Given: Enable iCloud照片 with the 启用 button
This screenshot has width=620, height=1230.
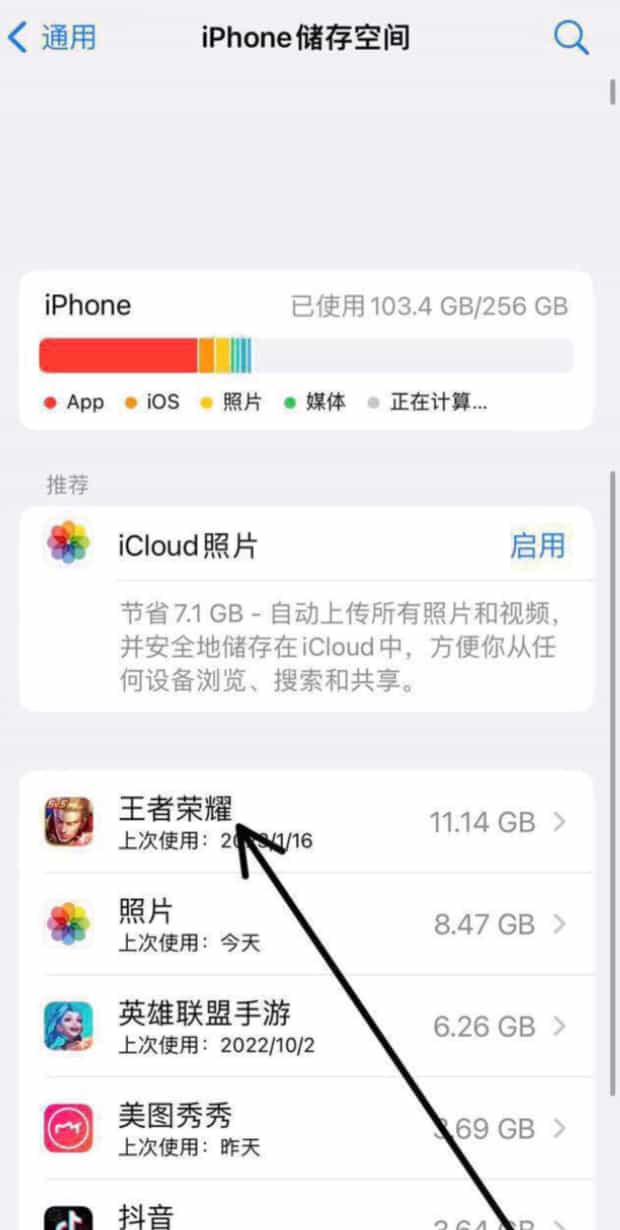Looking at the screenshot, I should click(537, 545).
